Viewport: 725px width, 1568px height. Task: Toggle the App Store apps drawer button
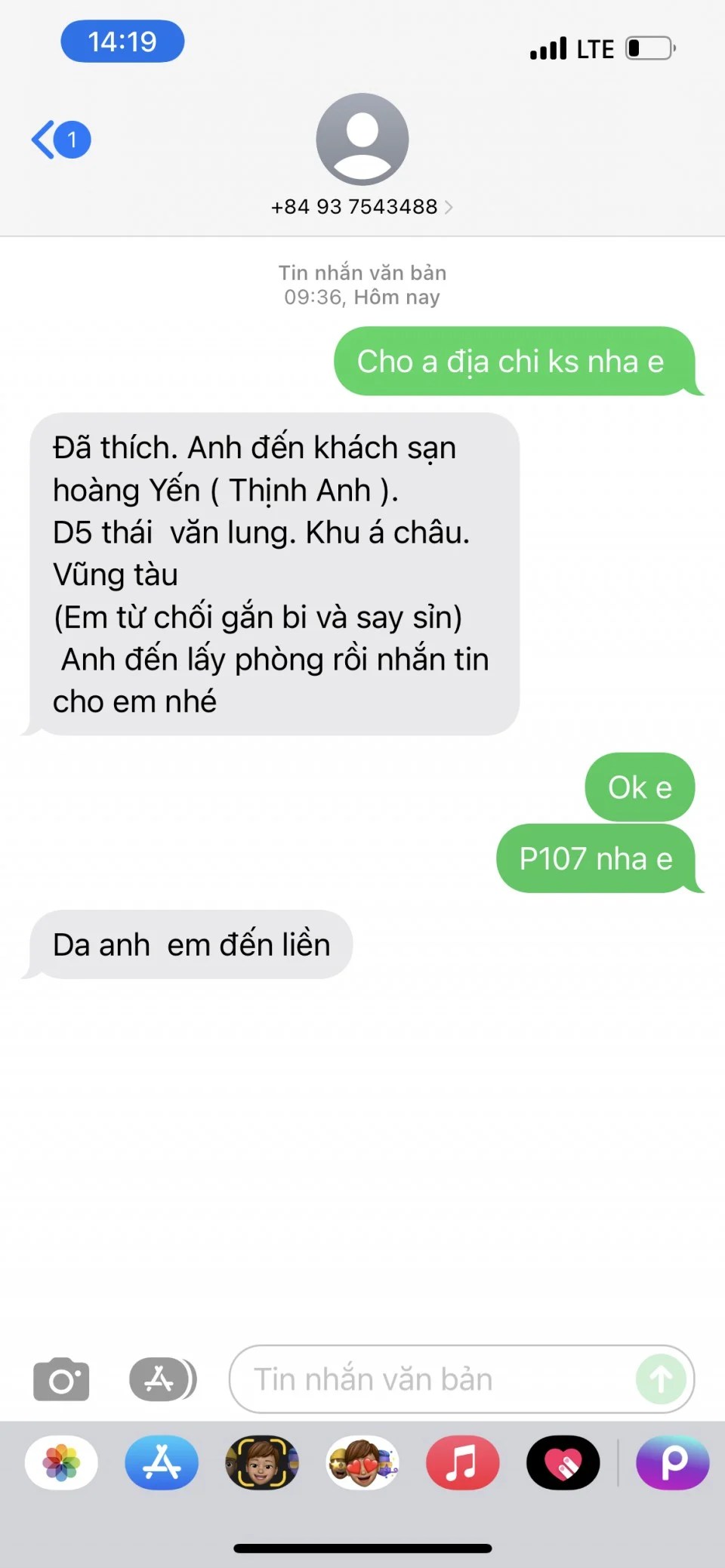point(162,1379)
